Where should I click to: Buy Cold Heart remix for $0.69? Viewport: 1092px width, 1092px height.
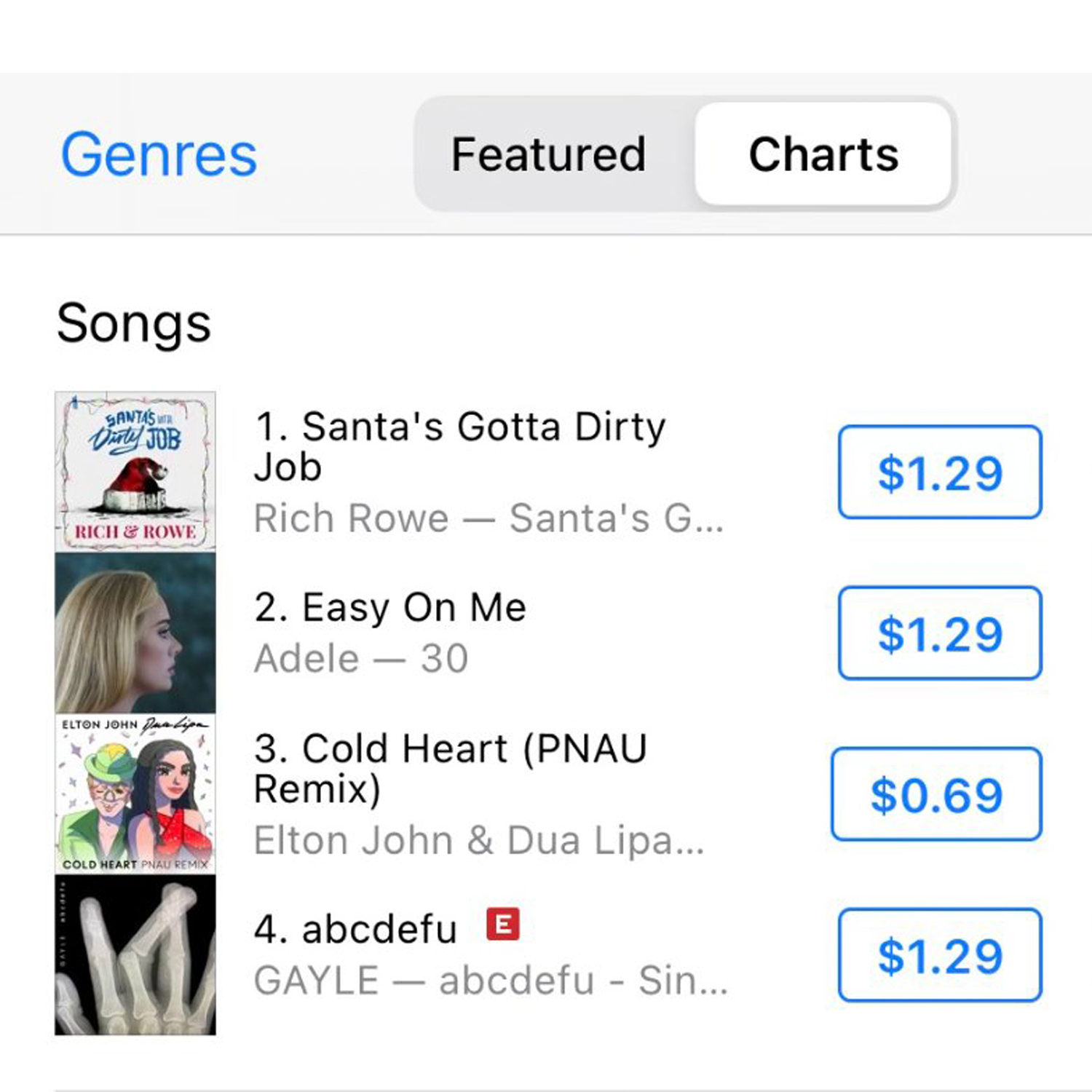tap(936, 794)
